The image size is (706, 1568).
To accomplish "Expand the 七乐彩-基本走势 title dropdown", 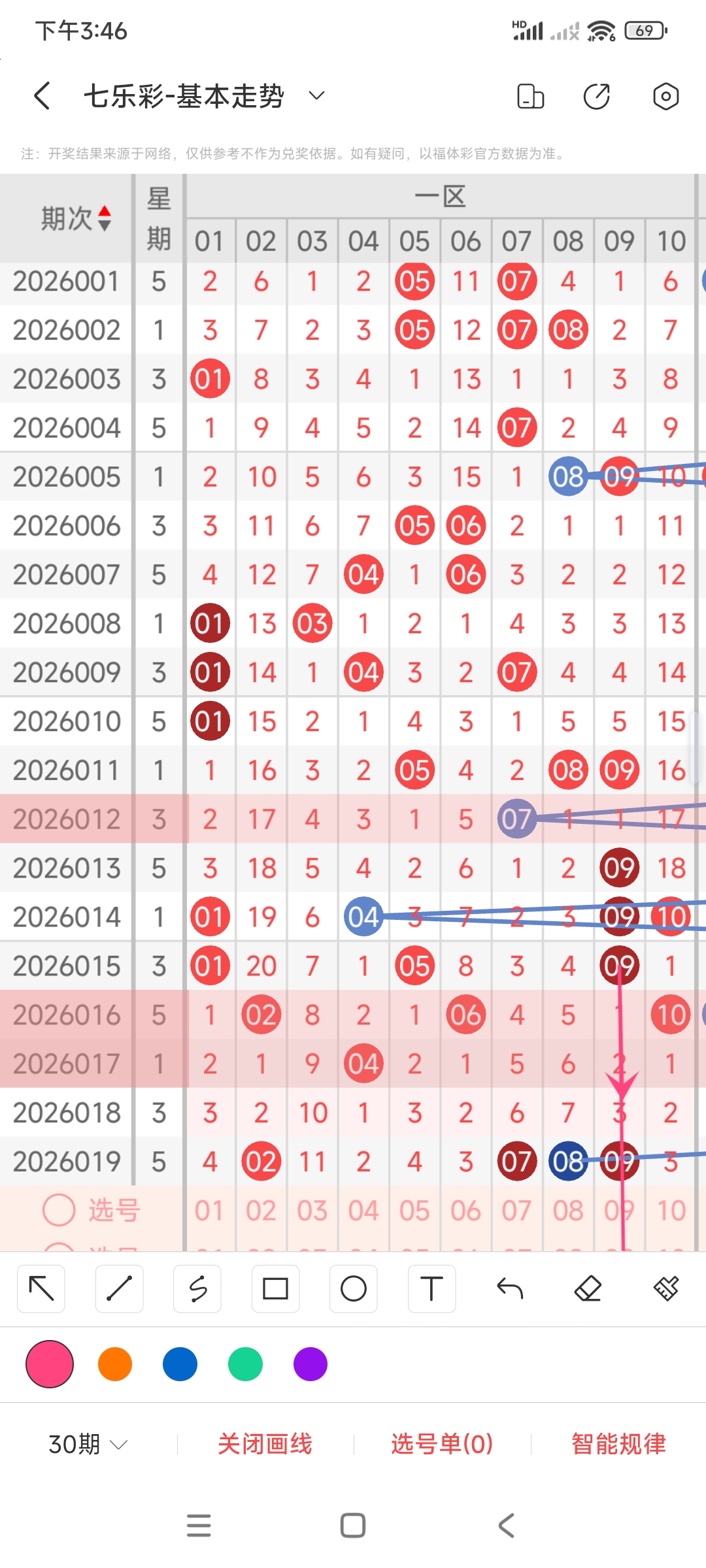I will click(316, 96).
